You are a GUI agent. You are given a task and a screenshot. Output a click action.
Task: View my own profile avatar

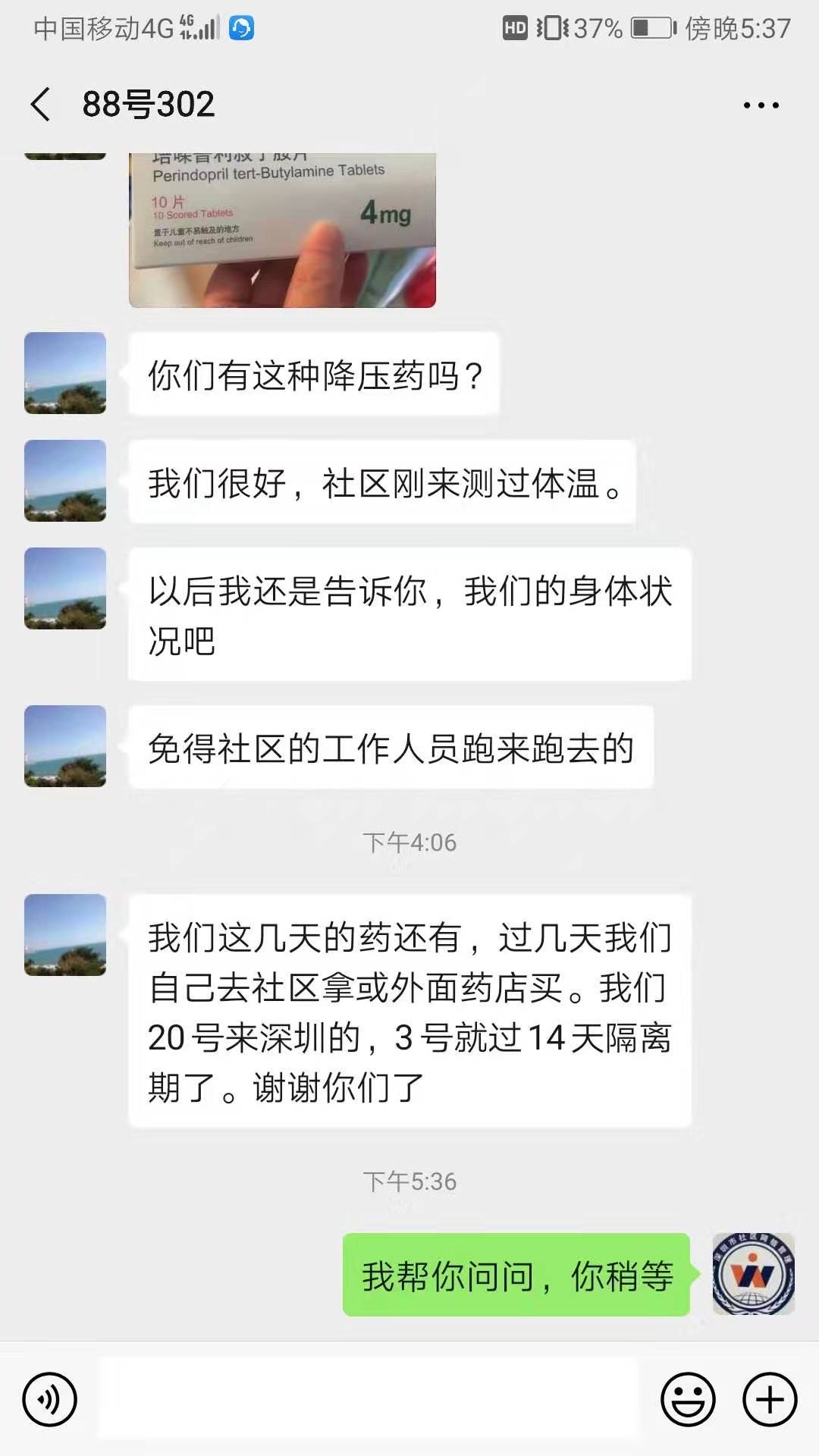753,1274
